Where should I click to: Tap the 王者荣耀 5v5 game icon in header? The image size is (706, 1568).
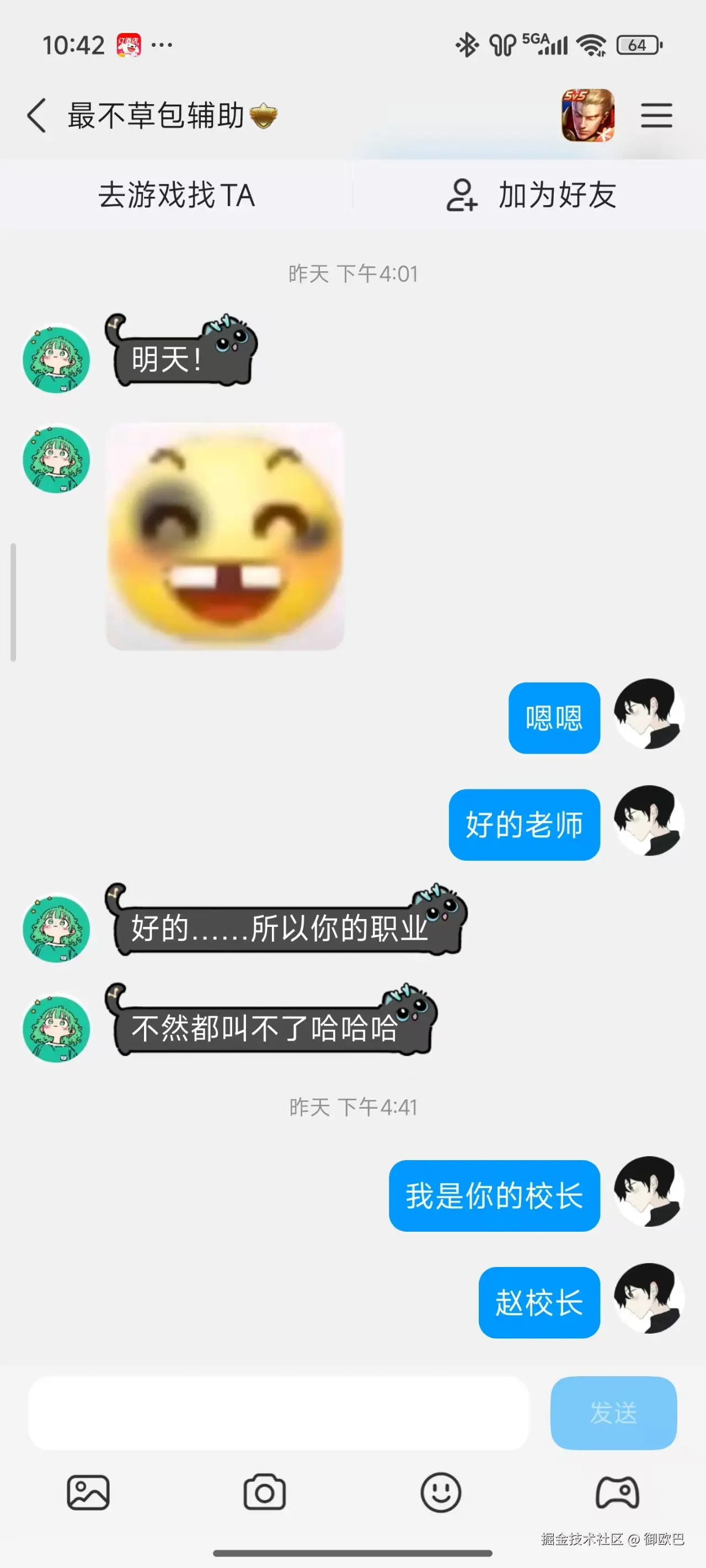tap(589, 116)
